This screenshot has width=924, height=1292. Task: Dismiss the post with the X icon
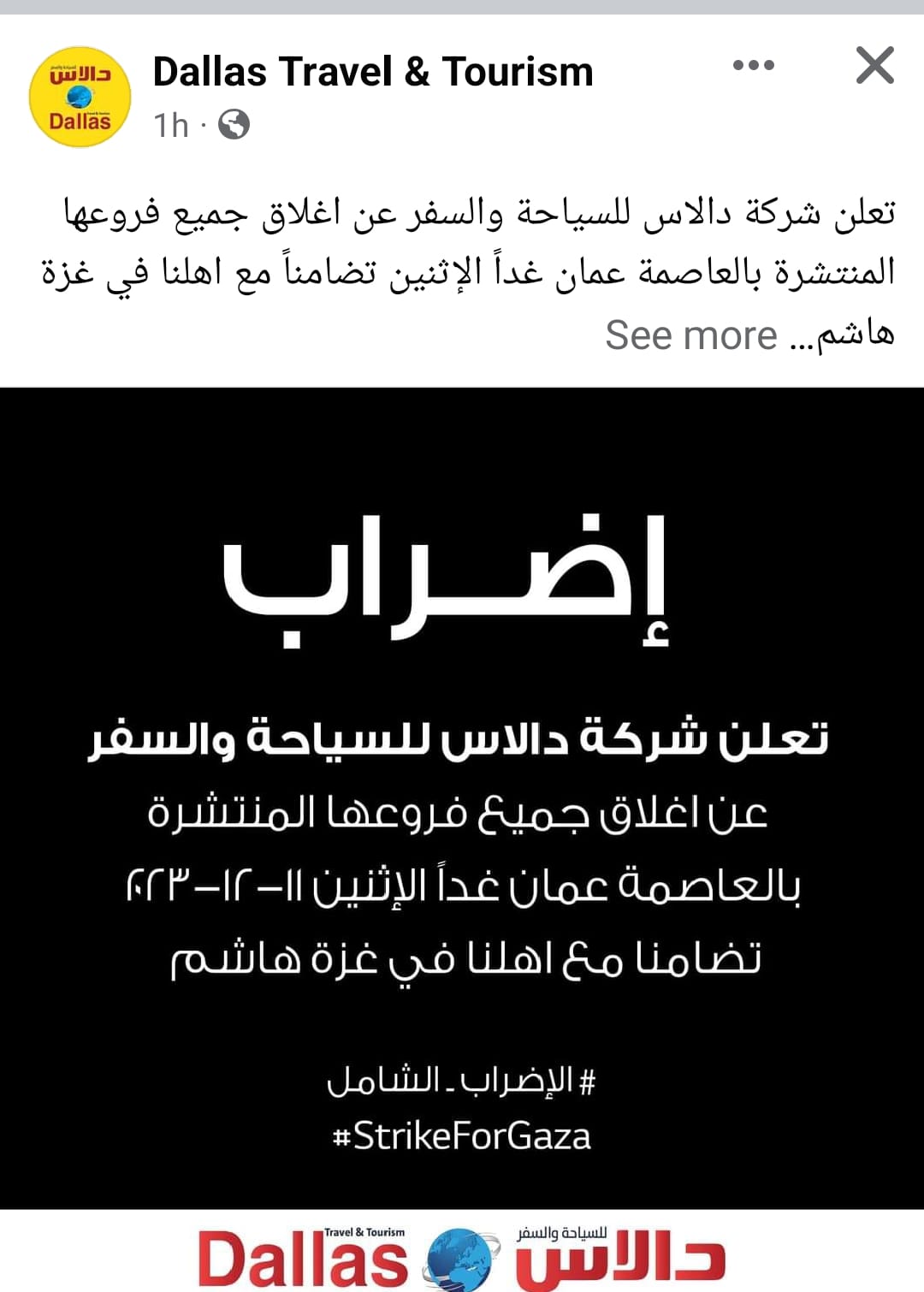click(874, 65)
